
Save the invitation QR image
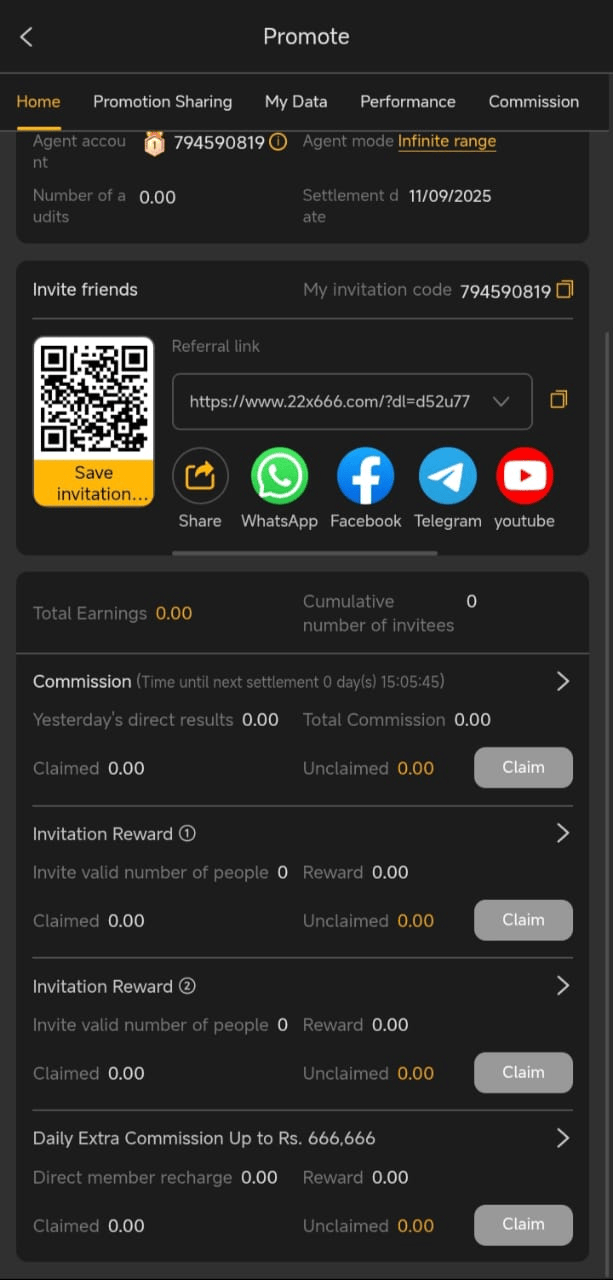click(93, 483)
